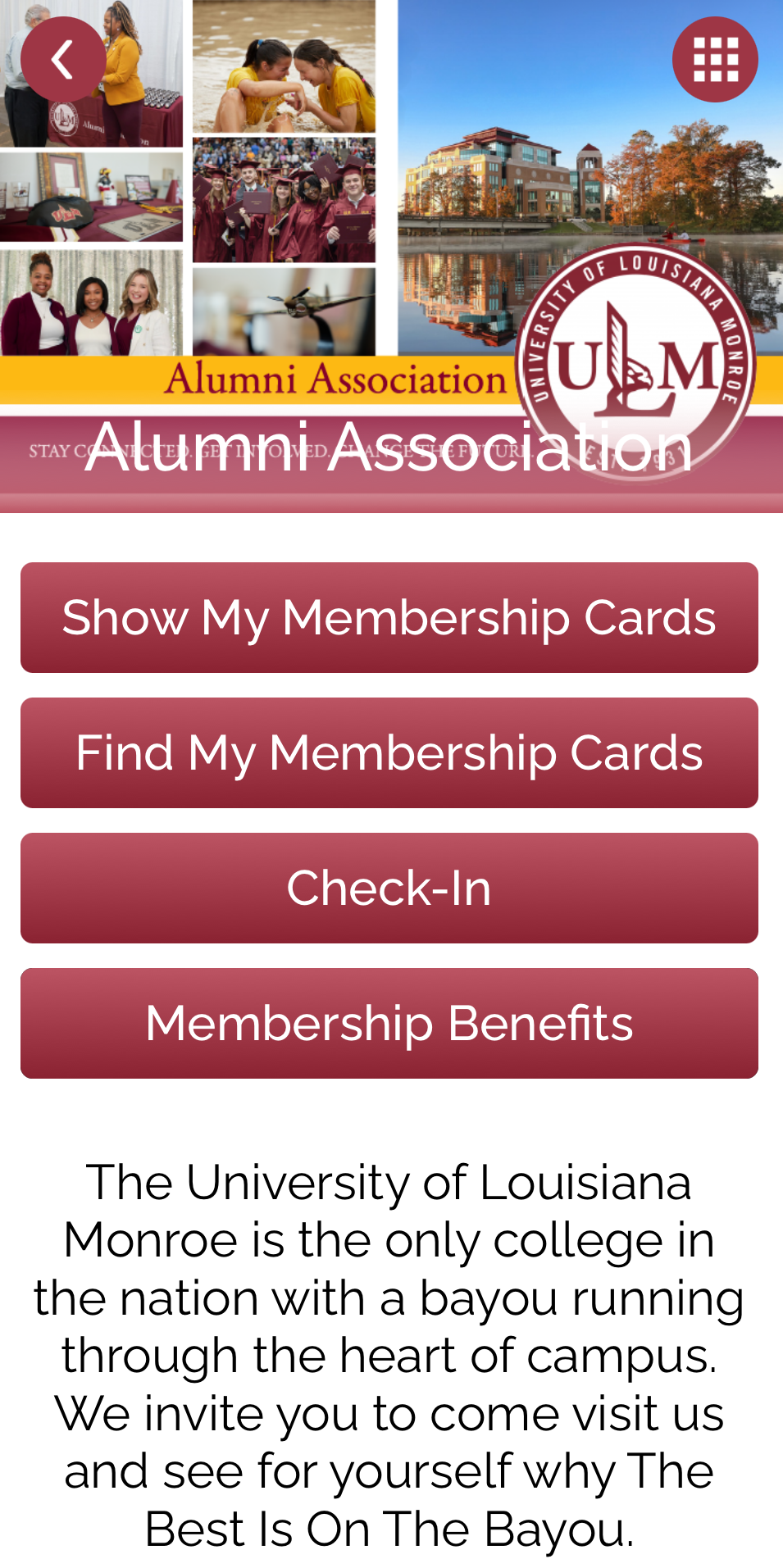View Membership Benefits
This screenshot has width=783, height=1568.
coord(389,1023)
